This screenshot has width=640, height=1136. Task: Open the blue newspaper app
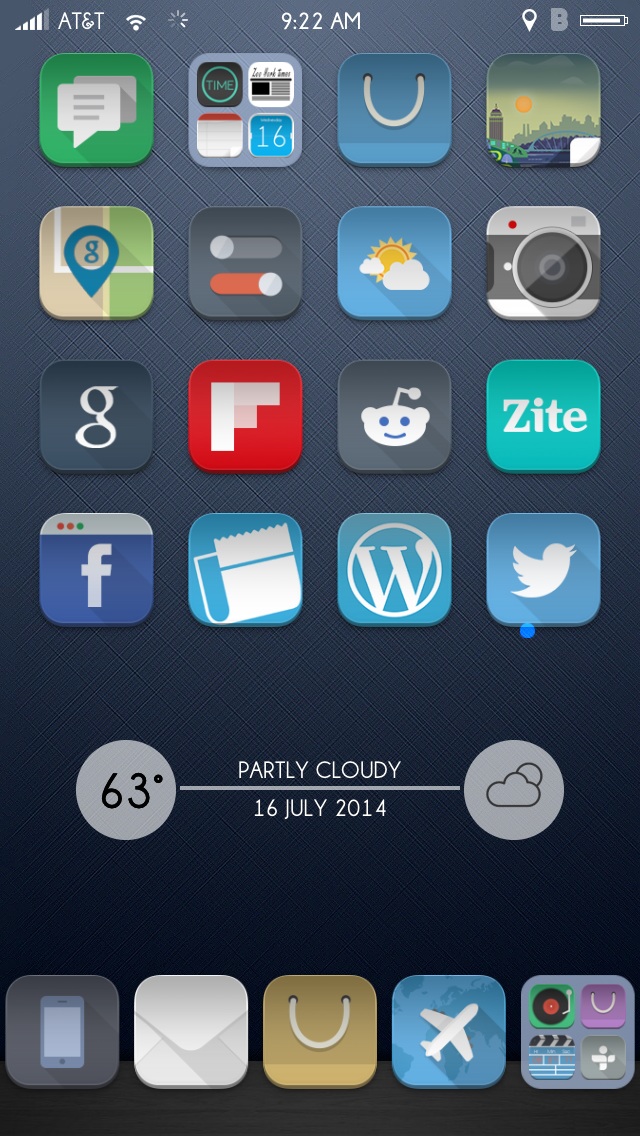coord(245,569)
